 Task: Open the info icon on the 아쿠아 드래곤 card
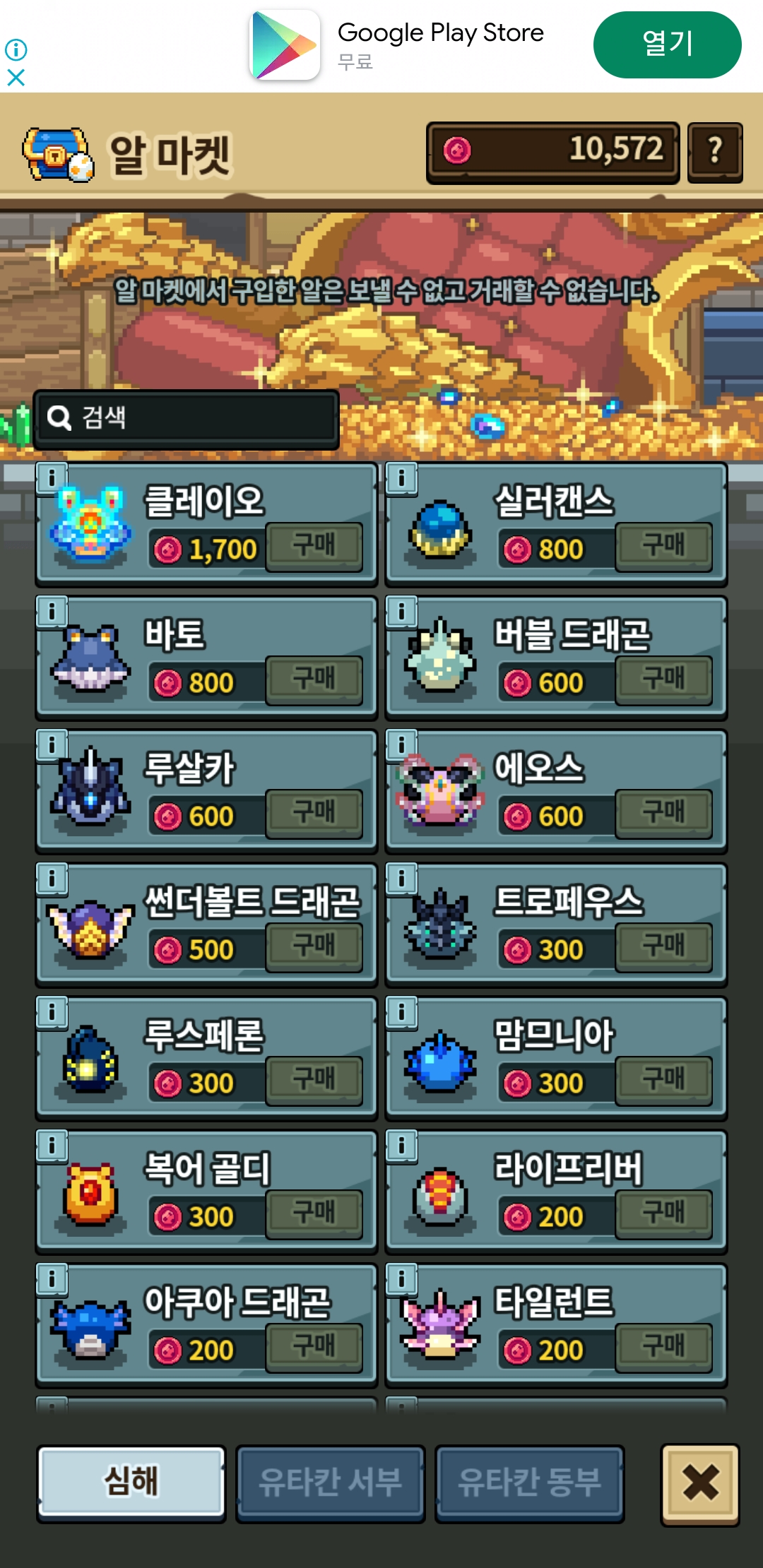coord(52,1278)
